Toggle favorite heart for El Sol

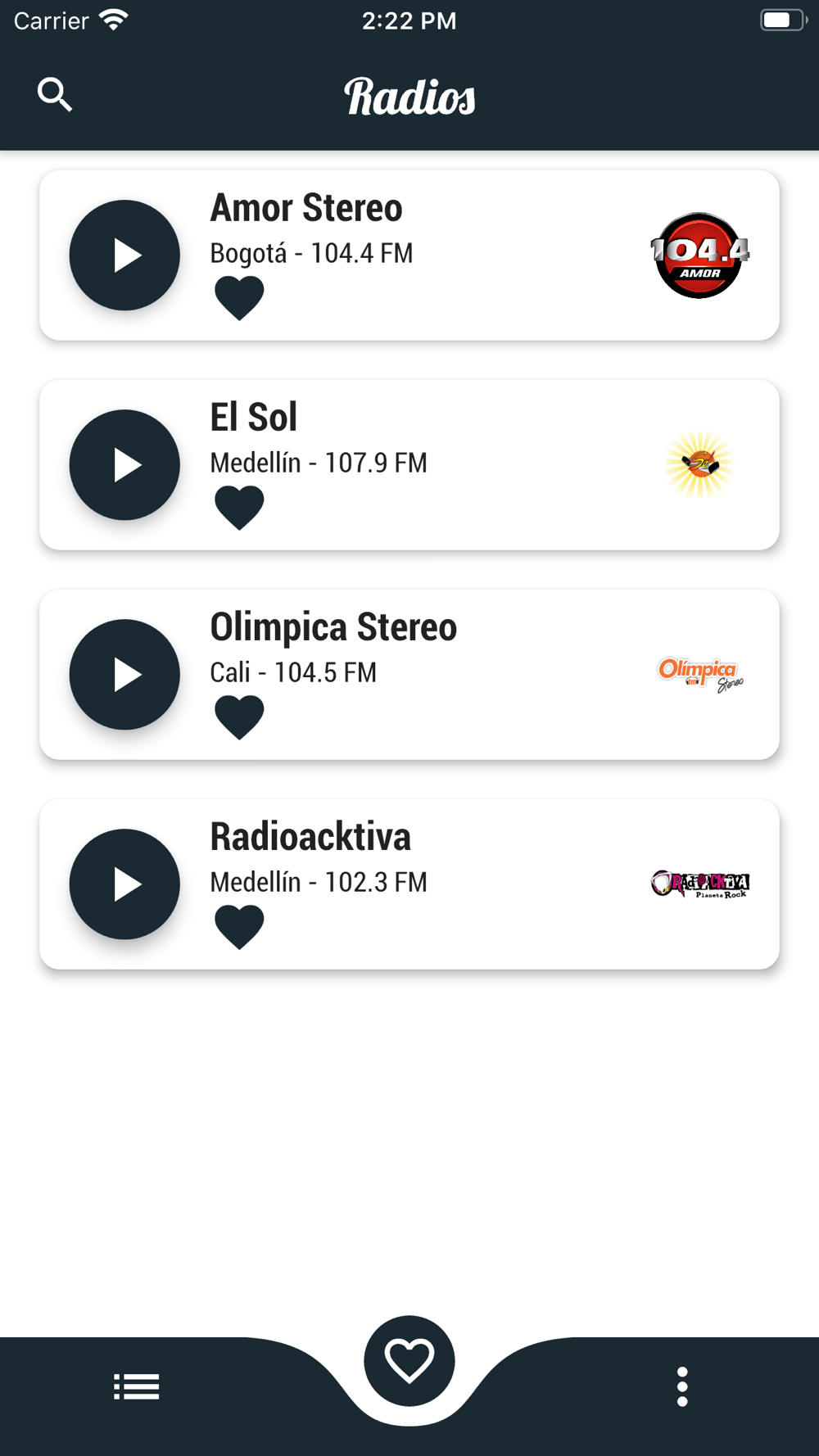[x=239, y=508]
